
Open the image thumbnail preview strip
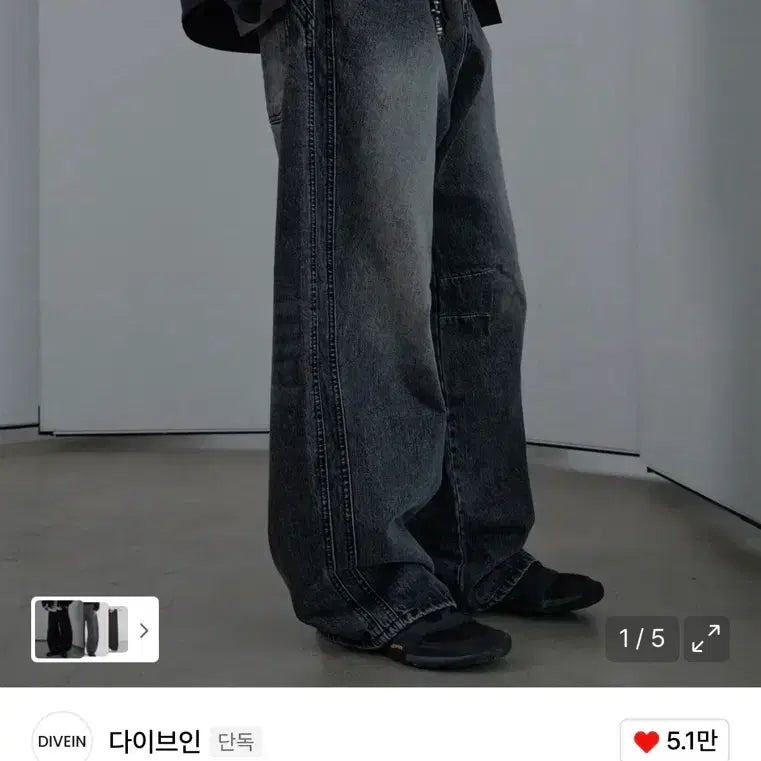pyautogui.click(x=95, y=630)
